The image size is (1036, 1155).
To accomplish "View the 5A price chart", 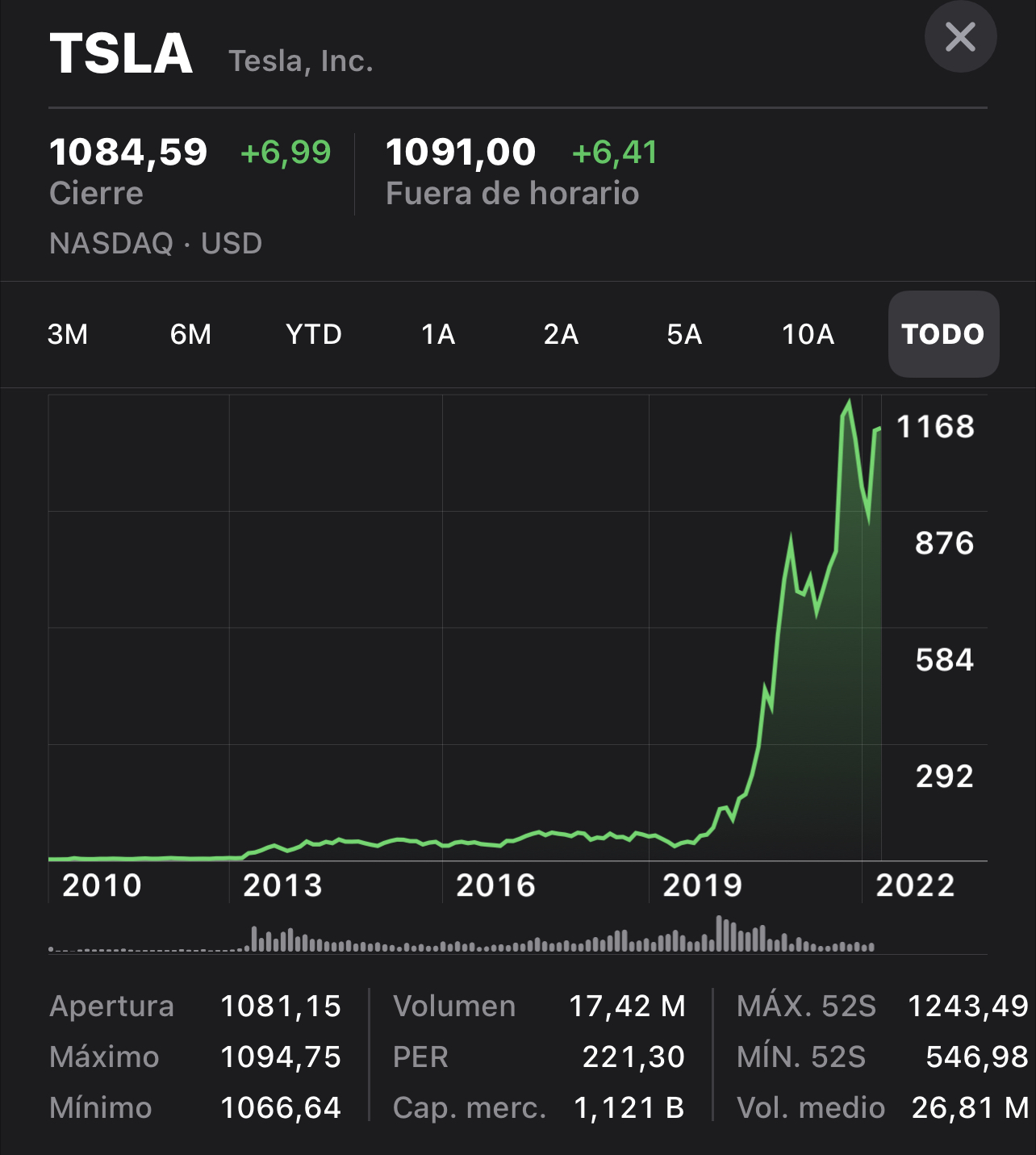I will (x=684, y=334).
